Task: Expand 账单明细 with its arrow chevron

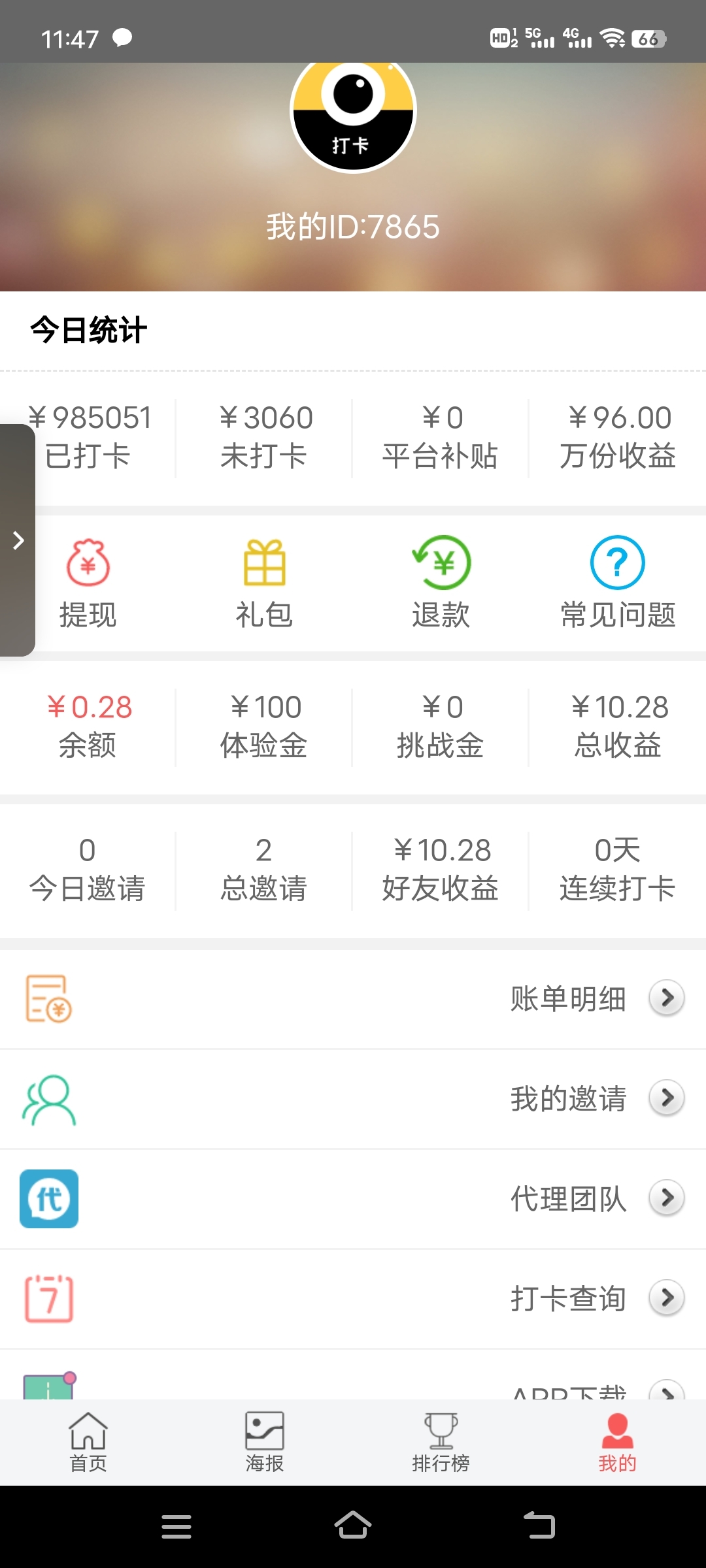Action: click(x=667, y=998)
